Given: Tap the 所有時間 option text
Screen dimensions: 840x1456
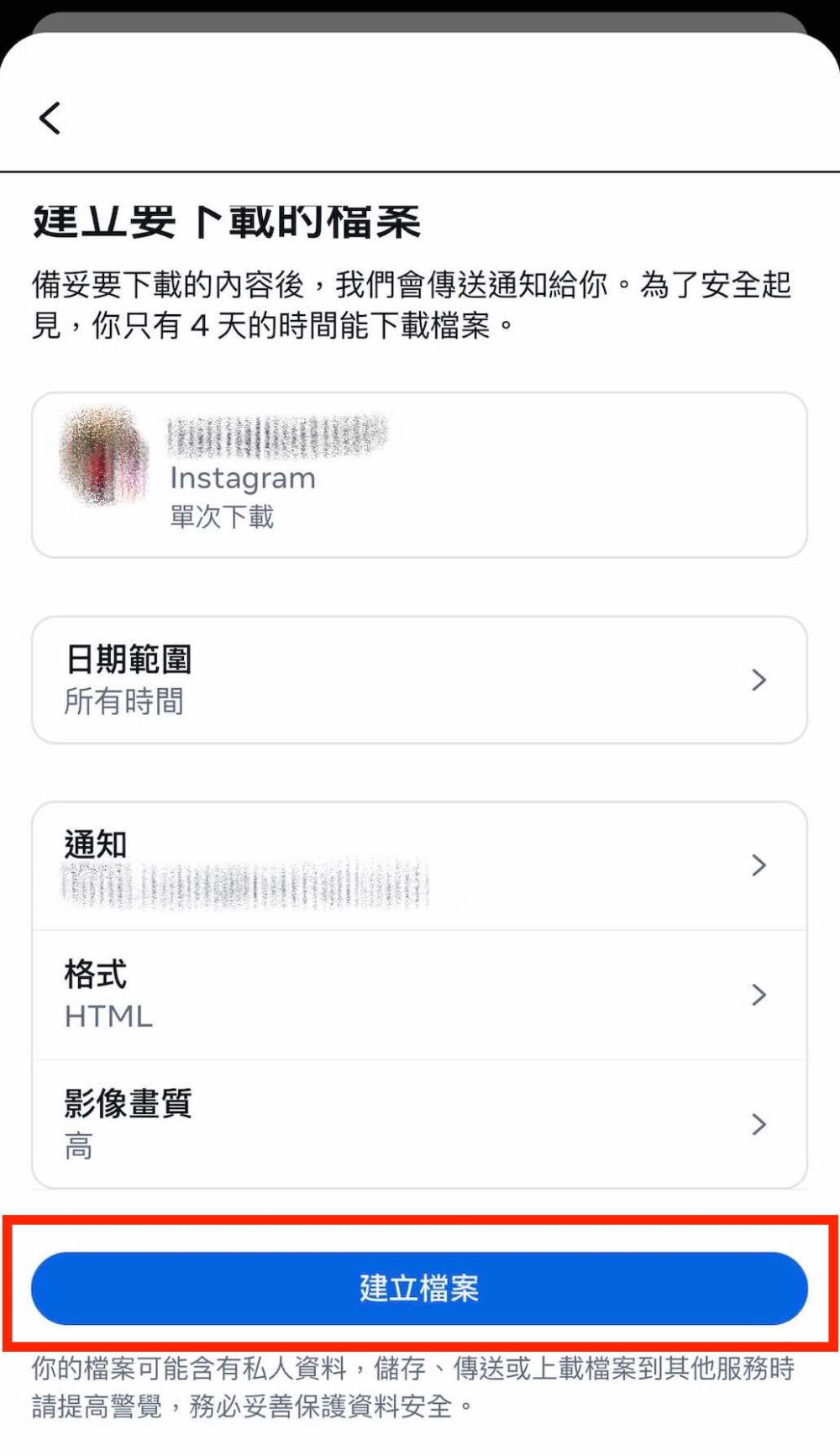Looking at the screenshot, I should pyautogui.click(x=123, y=702).
